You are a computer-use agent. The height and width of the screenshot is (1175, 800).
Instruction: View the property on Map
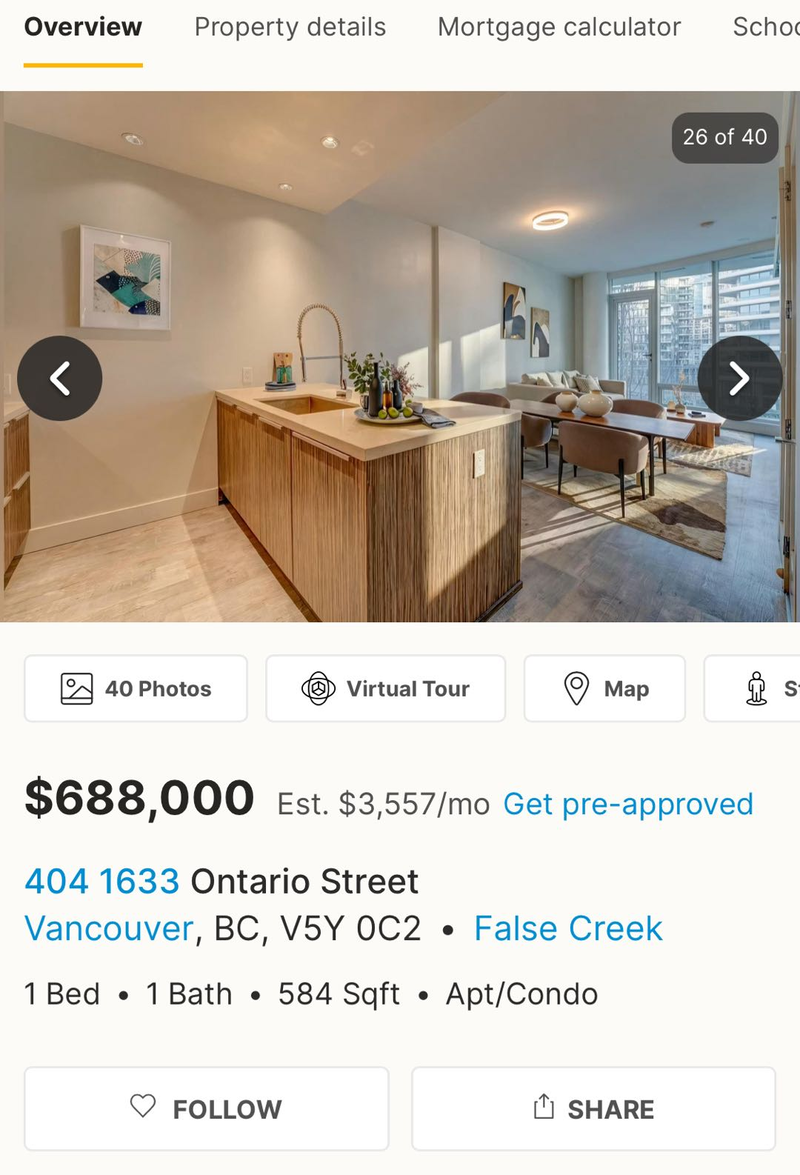605,689
